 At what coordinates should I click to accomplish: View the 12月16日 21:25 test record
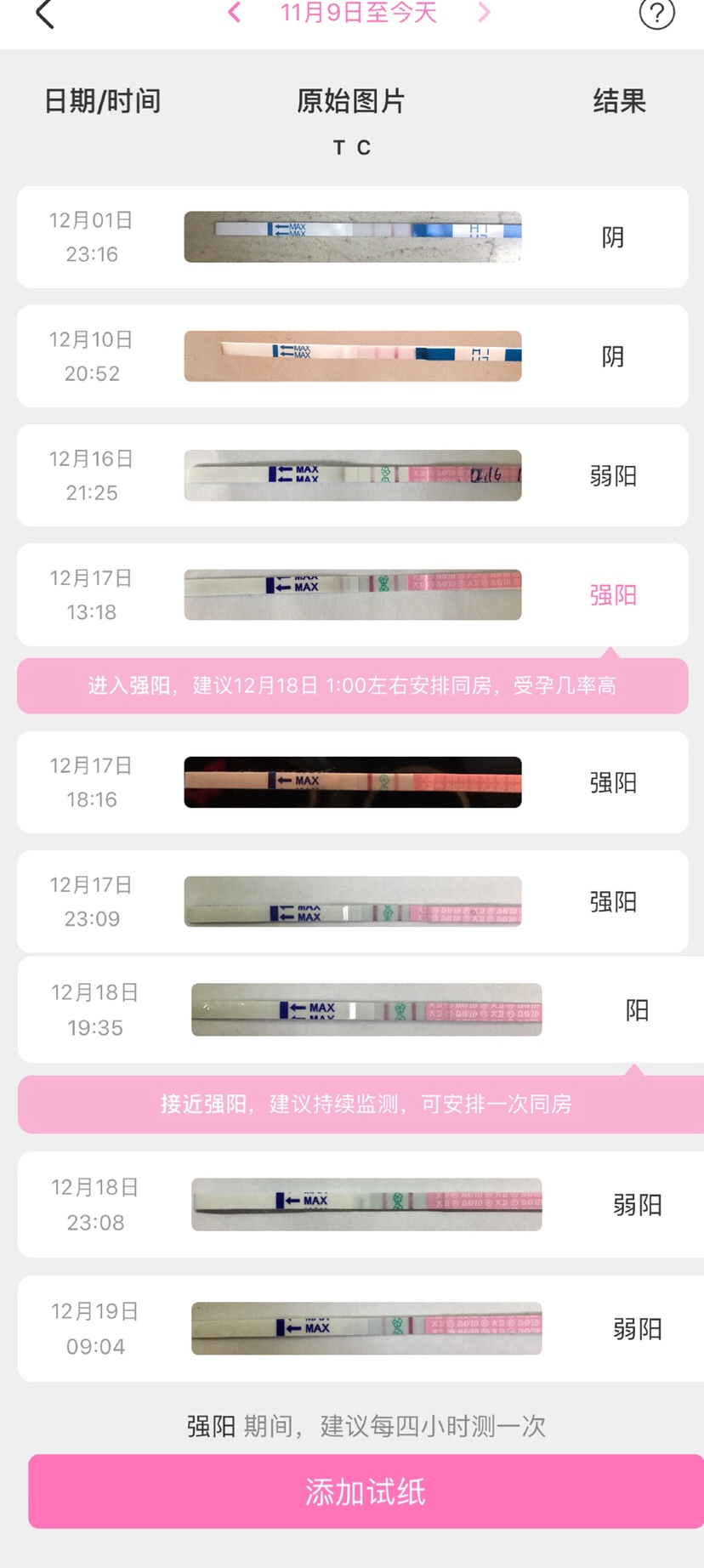pyautogui.click(x=352, y=475)
